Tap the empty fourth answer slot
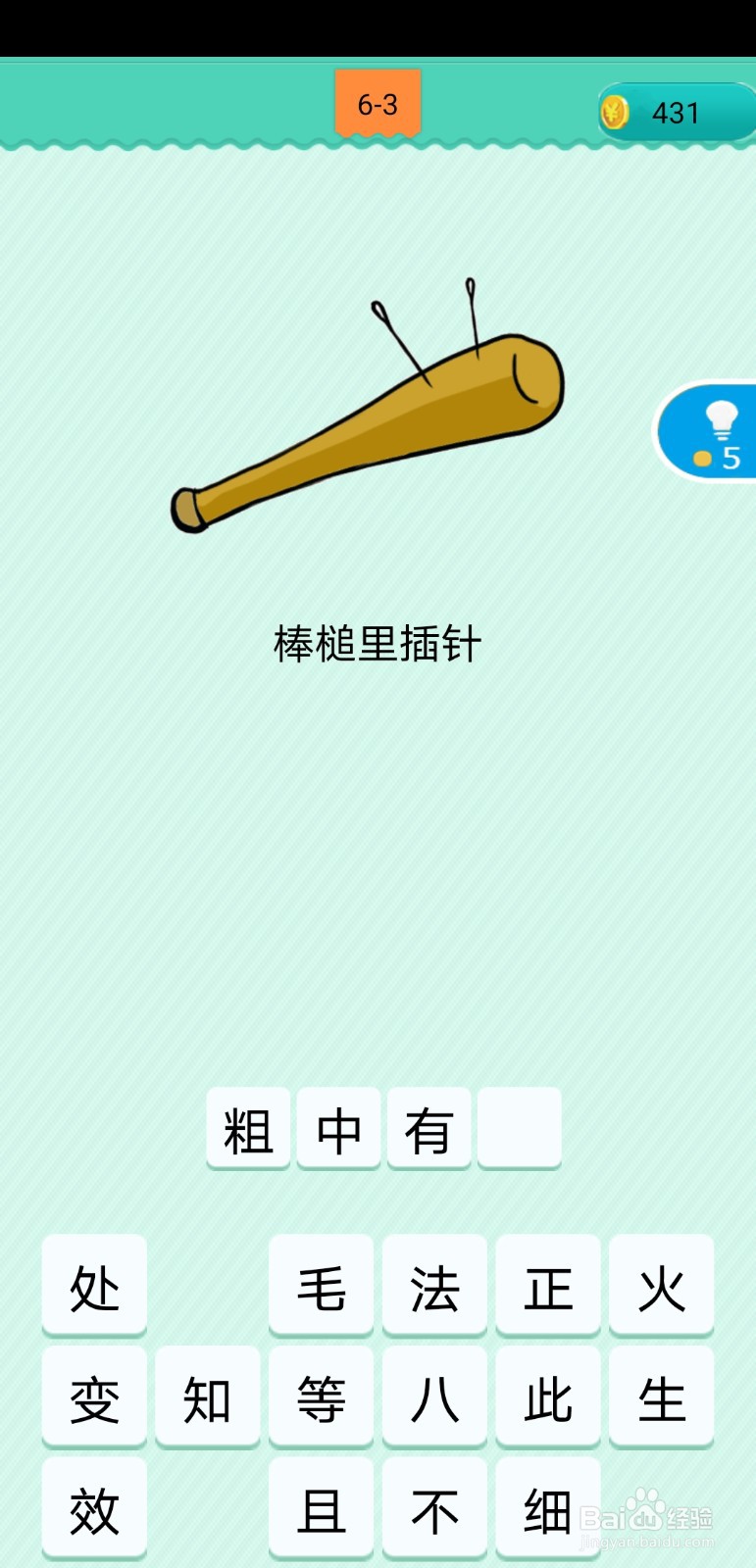 pos(519,1129)
